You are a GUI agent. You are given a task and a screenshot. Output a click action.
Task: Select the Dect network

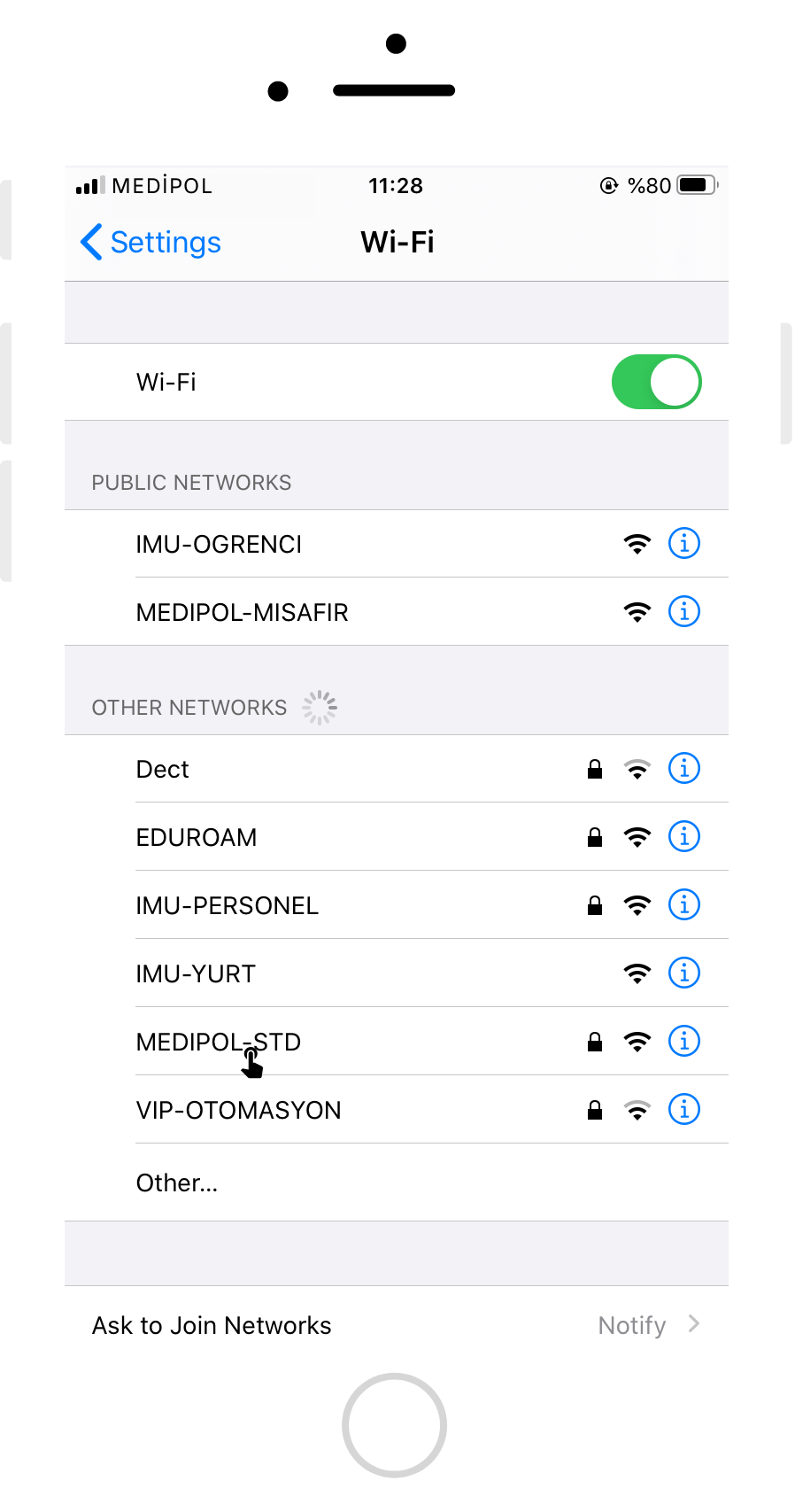pos(397,769)
